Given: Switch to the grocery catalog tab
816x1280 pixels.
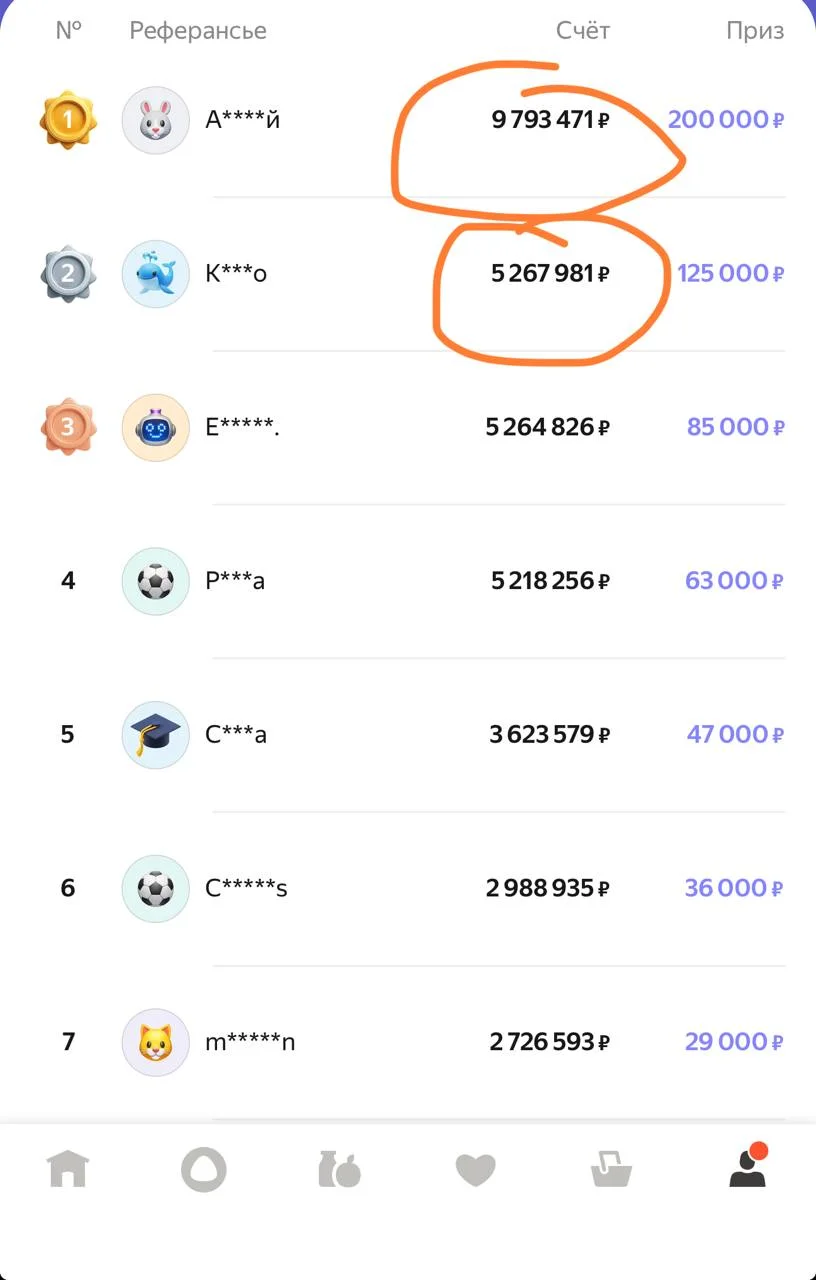Looking at the screenshot, I should click(x=339, y=1169).
